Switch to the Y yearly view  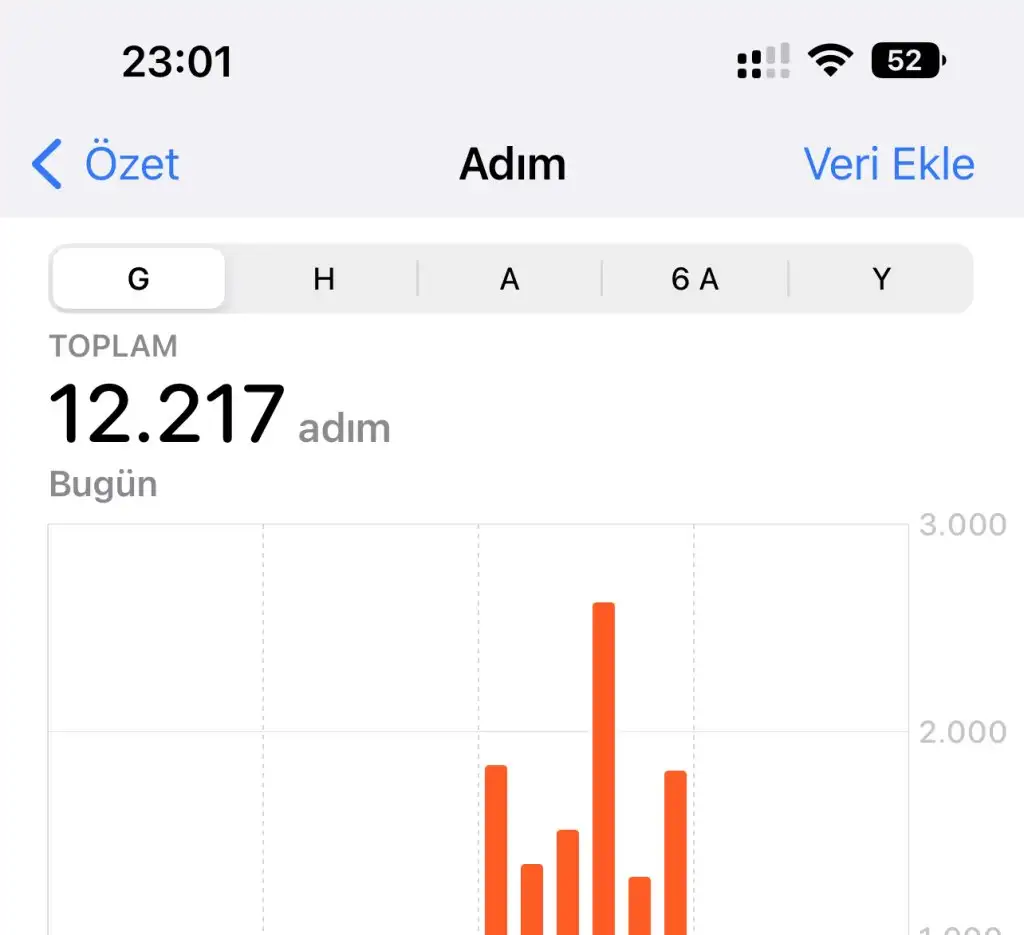(x=880, y=279)
